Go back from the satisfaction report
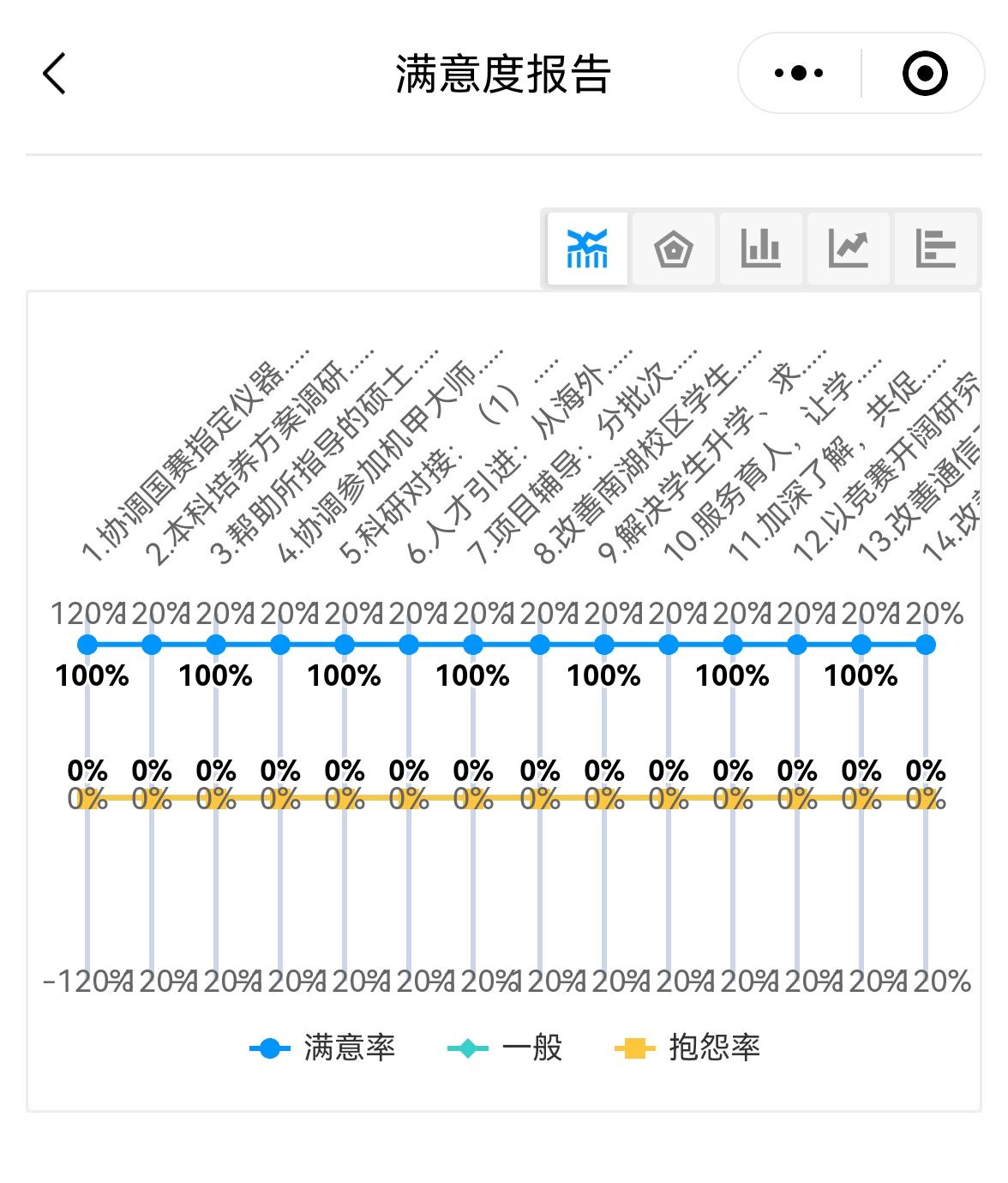 (54, 74)
